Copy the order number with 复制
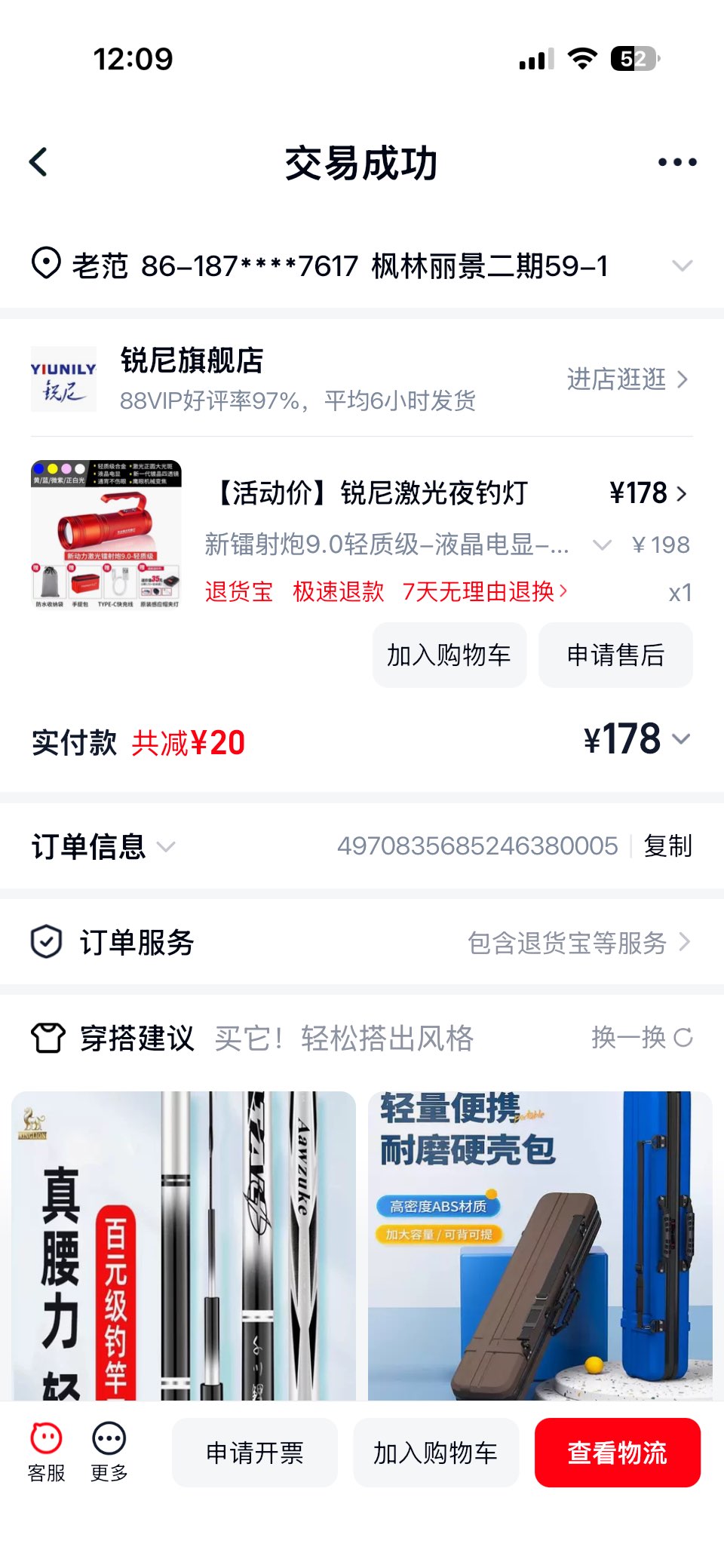The width and height of the screenshot is (724, 1568). point(667,846)
